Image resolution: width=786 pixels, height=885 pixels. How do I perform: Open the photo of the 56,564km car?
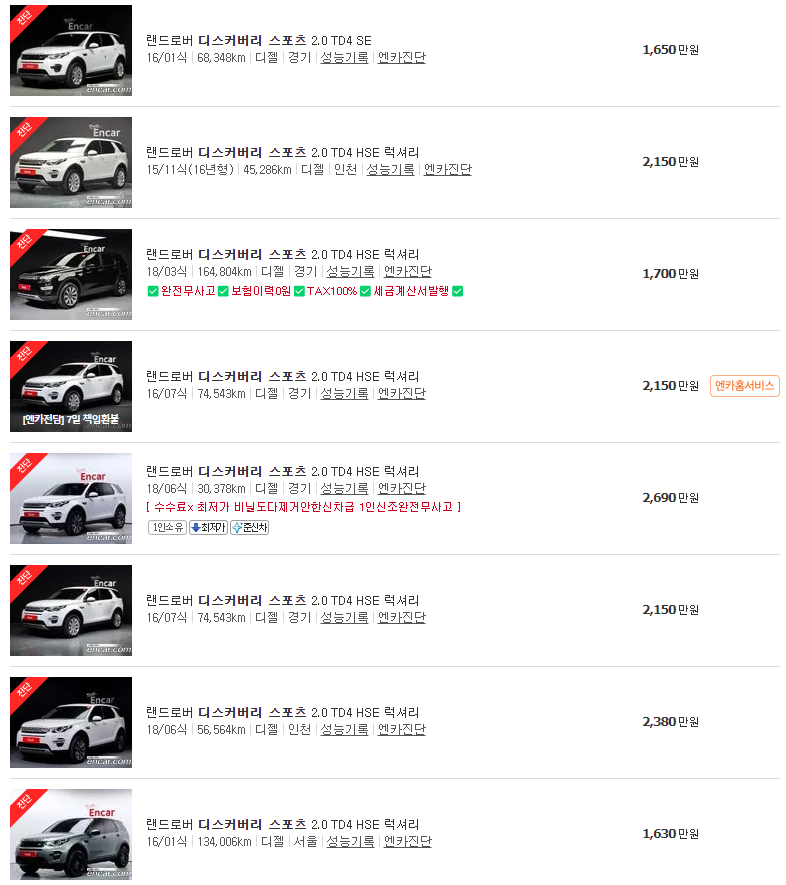[71, 722]
